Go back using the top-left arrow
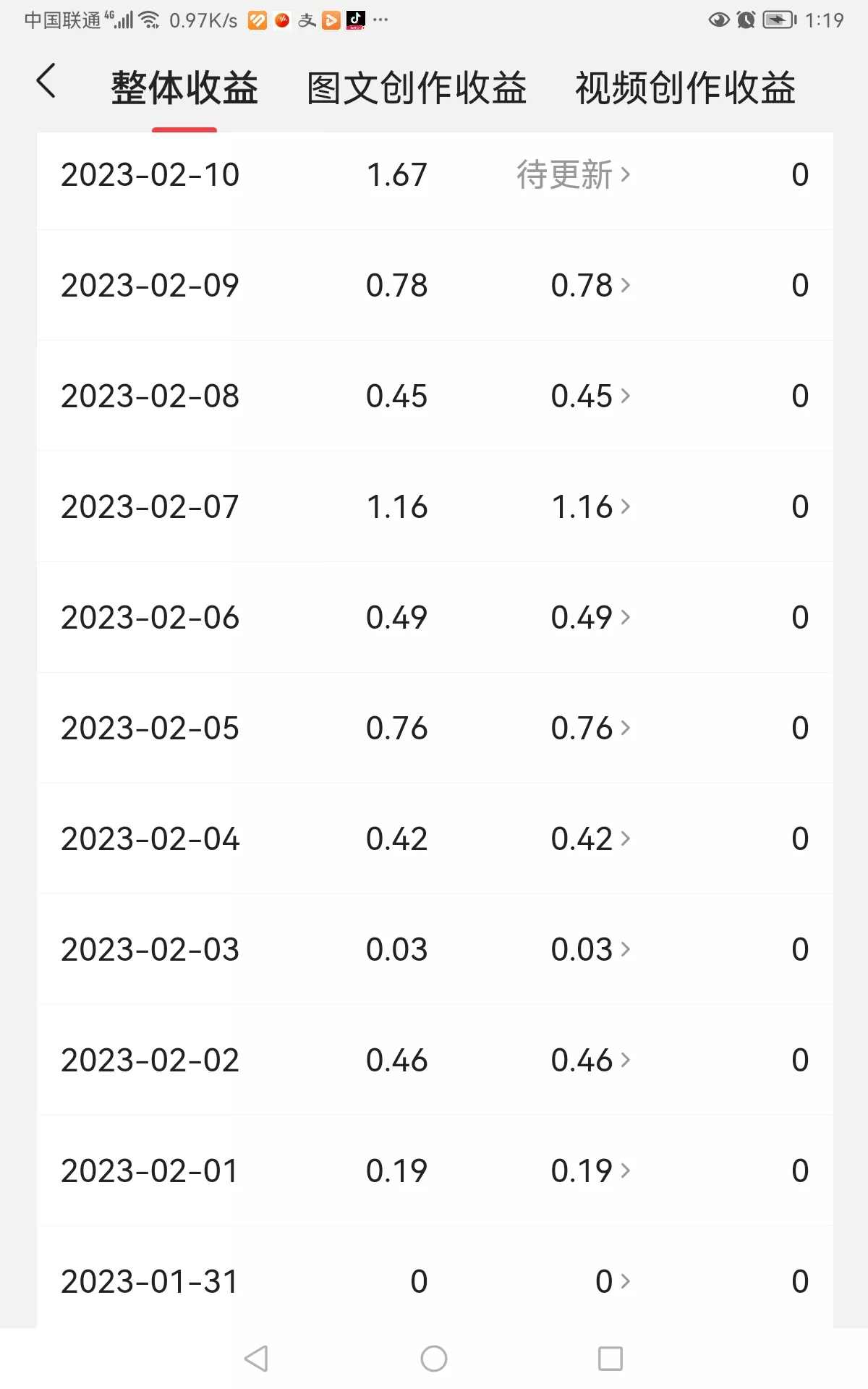The height and width of the screenshot is (1389, 868). (x=46, y=80)
